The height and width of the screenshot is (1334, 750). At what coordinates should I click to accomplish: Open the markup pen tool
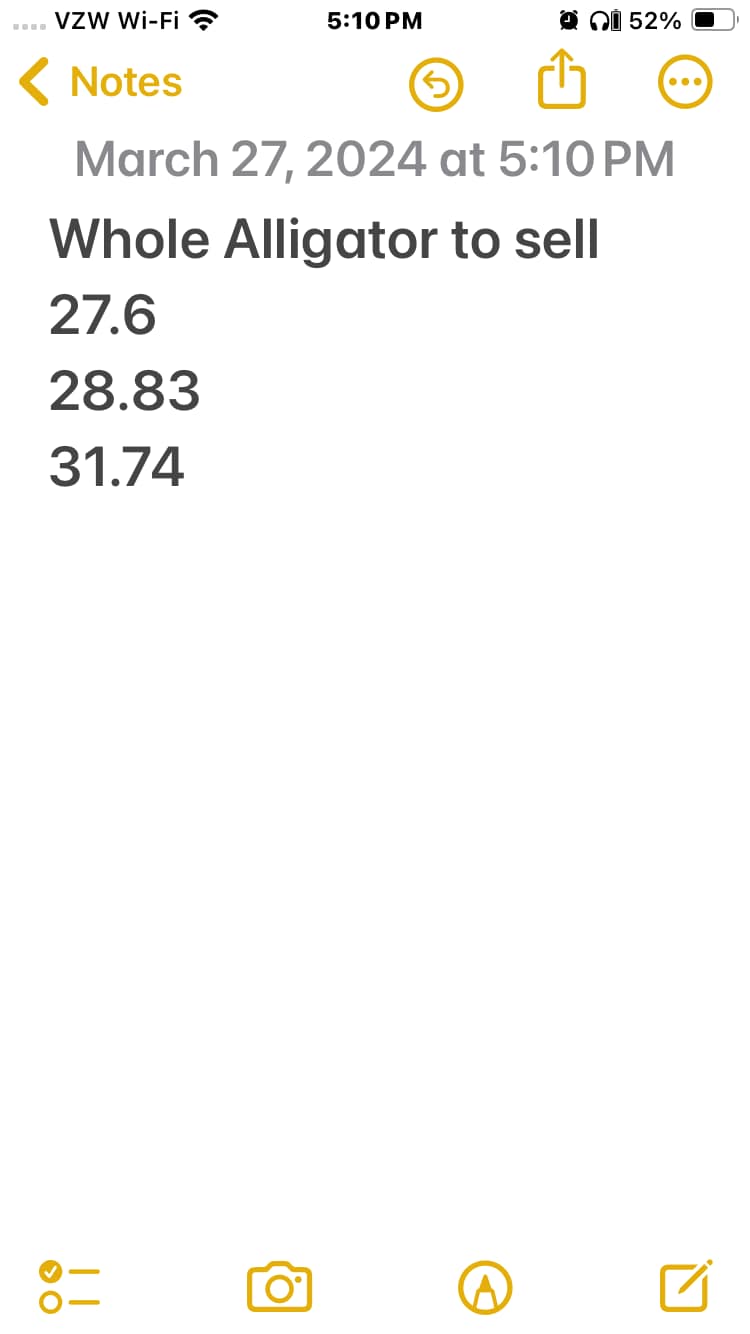click(x=485, y=1287)
